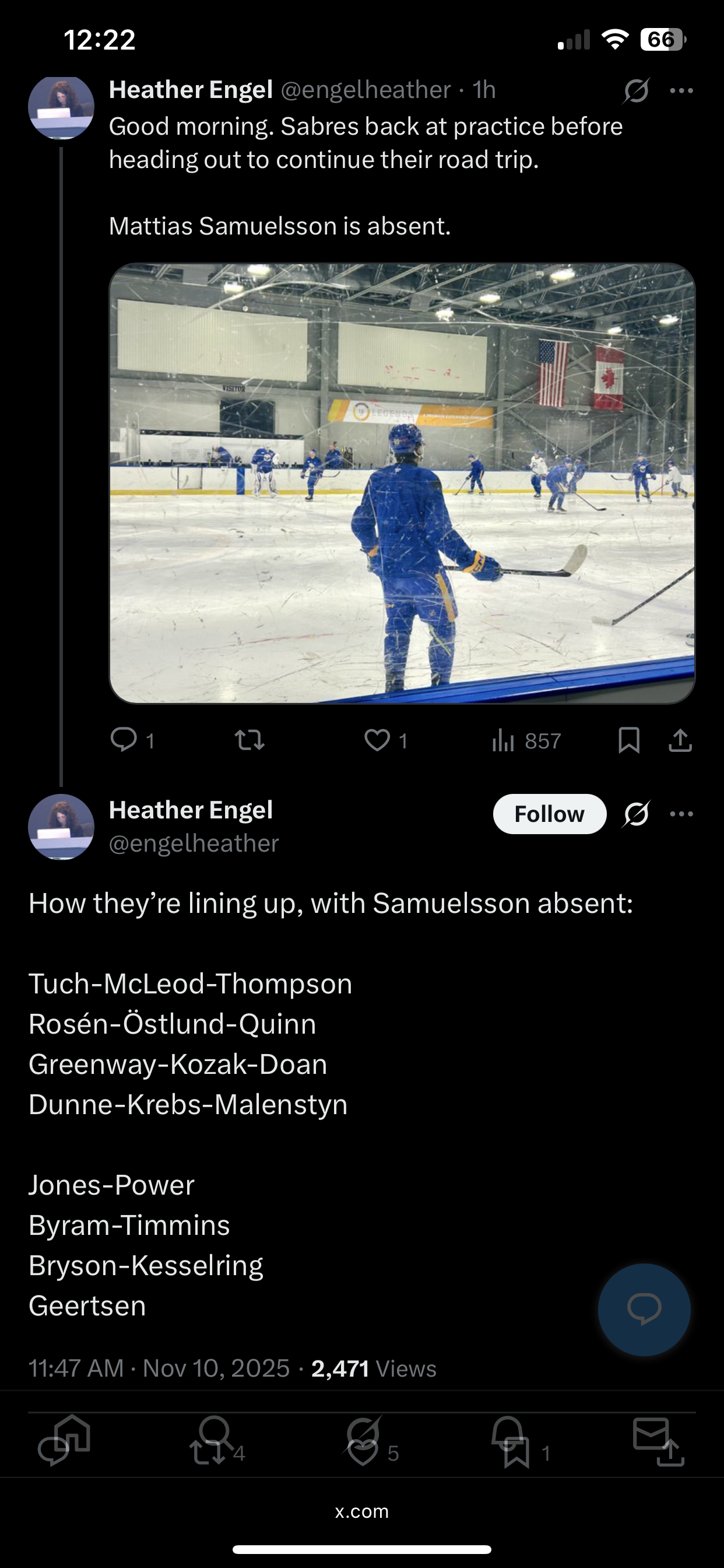Open Heather Engel's avatar on the lineup tweet
Viewport: 724px width, 1568px height.
click(61, 827)
